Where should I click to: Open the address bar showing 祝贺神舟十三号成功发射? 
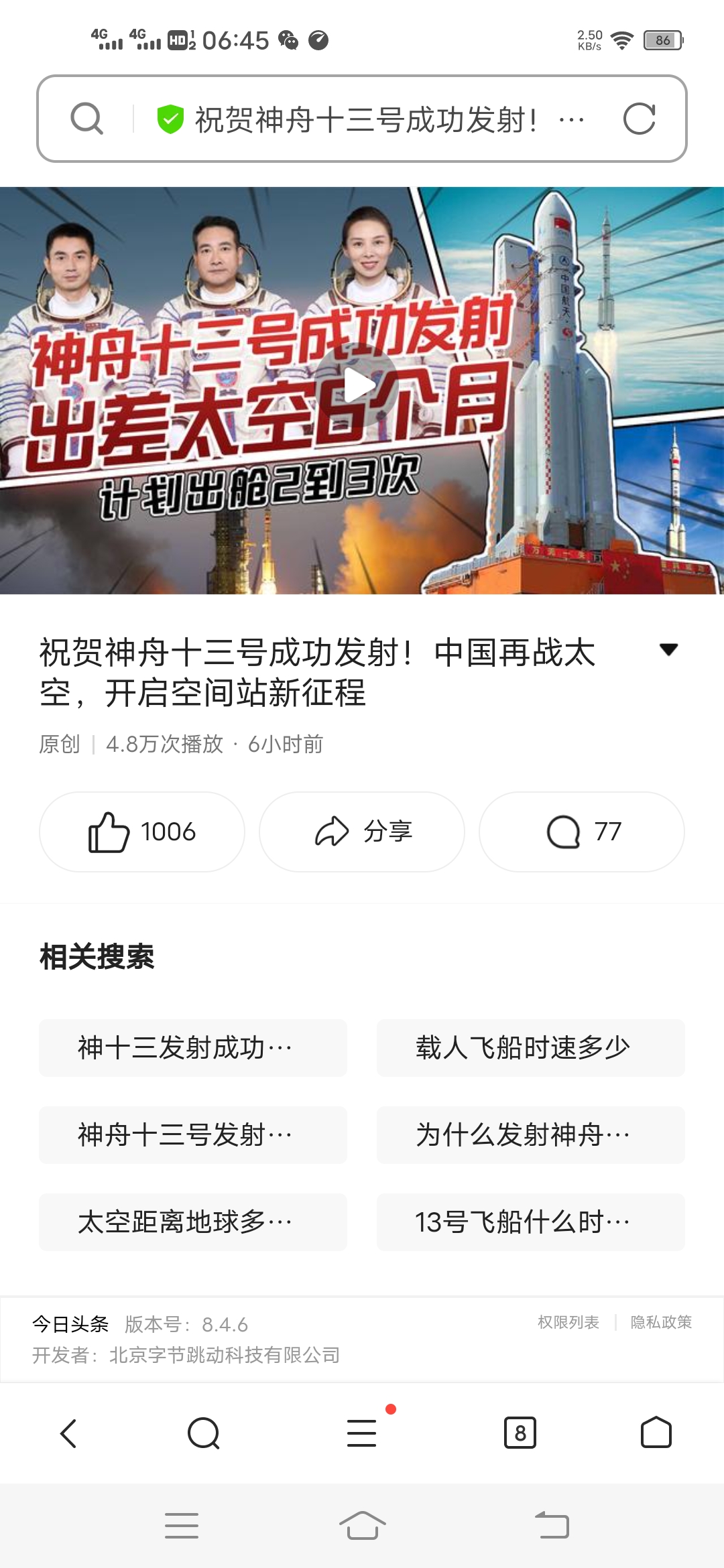pyautogui.click(x=365, y=120)
